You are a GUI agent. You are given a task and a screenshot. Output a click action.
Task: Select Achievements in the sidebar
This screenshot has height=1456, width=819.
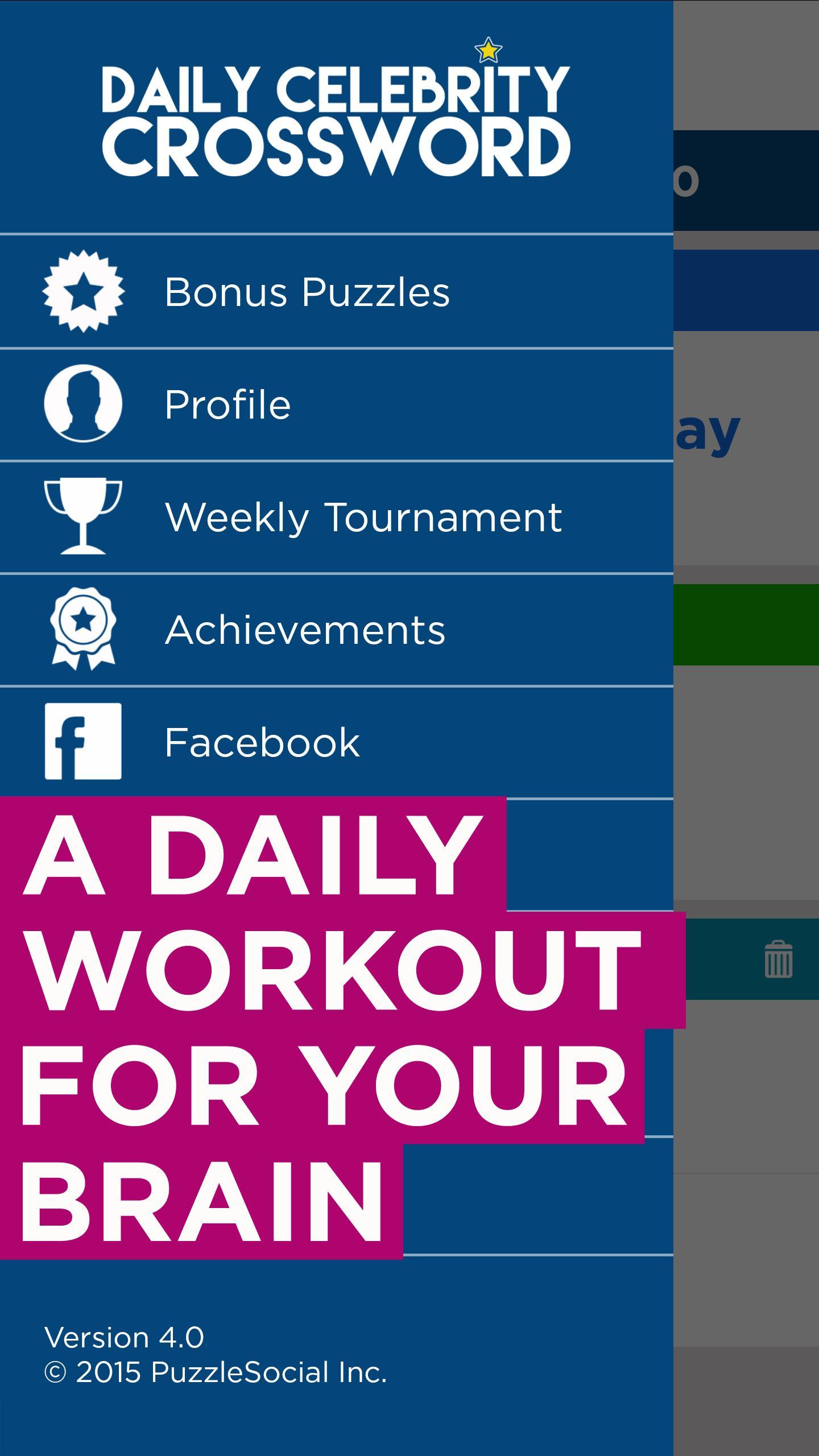pyautogui.click(x=305, y=628)
